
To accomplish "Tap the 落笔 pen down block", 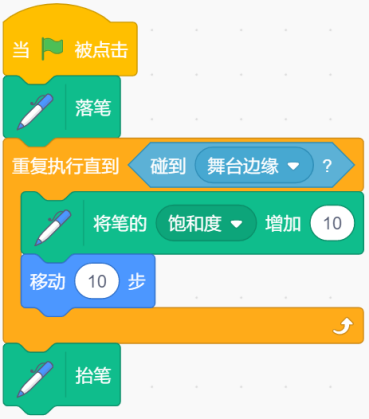I will [x=62, y=108].
